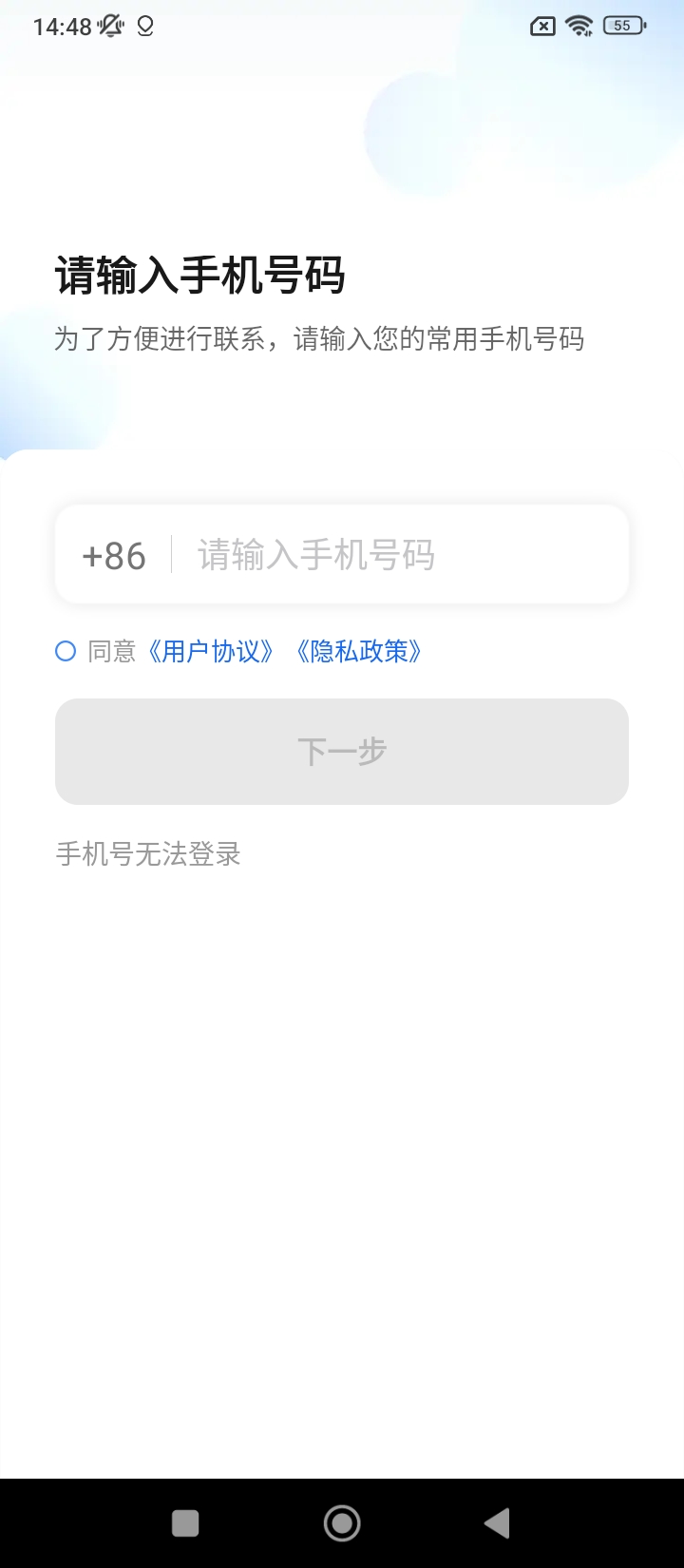Image resolution: width=684 pixels, height=1568 pixels.
Task: Go to the system home screen
Action: 342,1523
